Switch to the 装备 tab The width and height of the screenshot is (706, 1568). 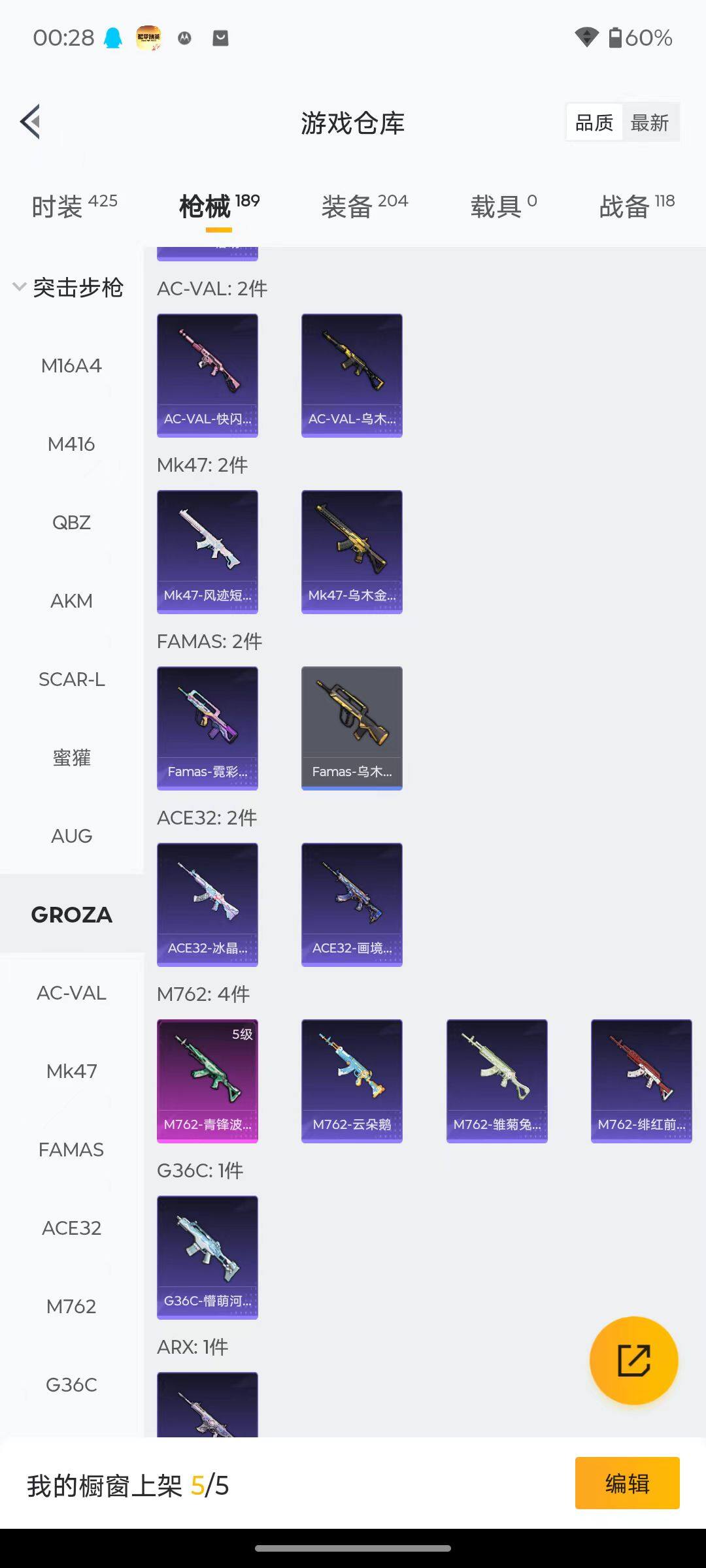(x=364, y=206)
